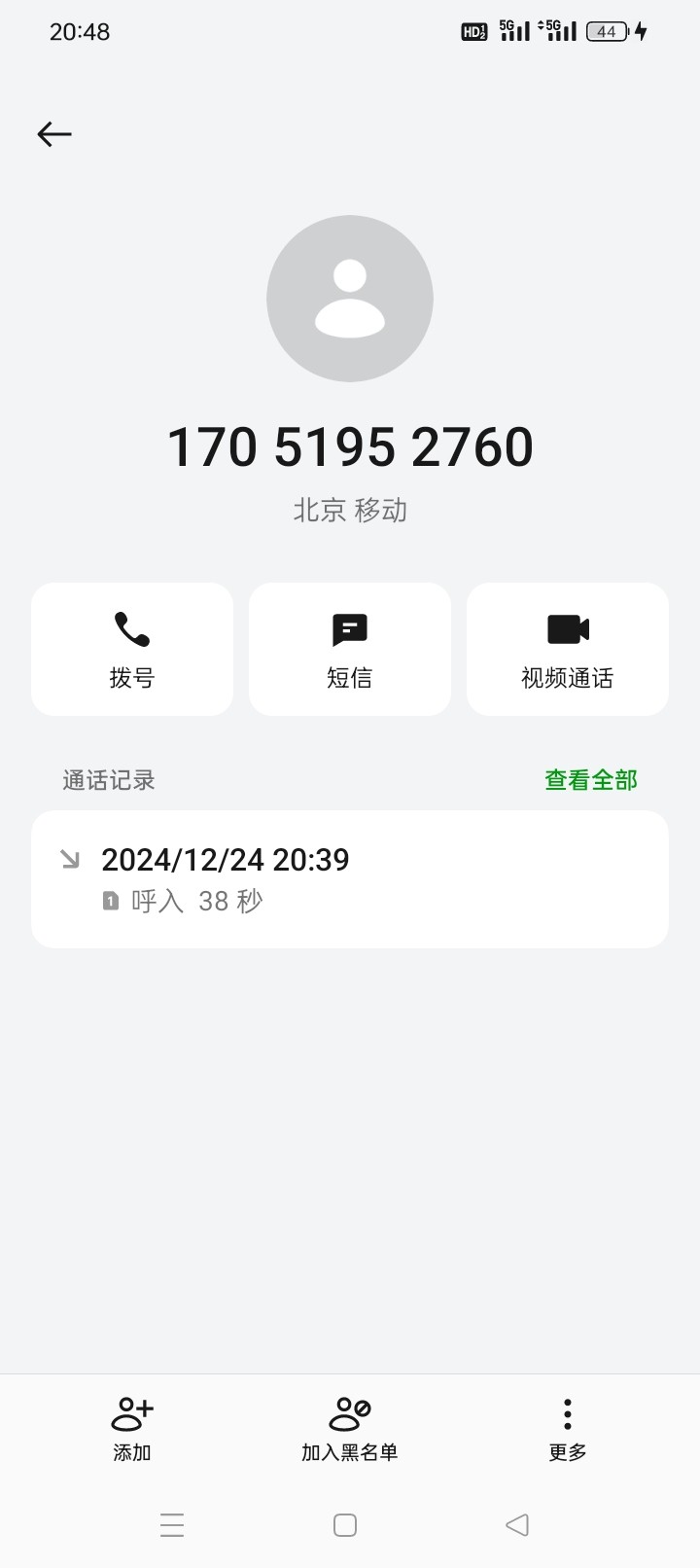Open the 2024/12/24 20:39 call record
Image resolution: width=700 pixels, height=1568 pixels.
(350, 879)
